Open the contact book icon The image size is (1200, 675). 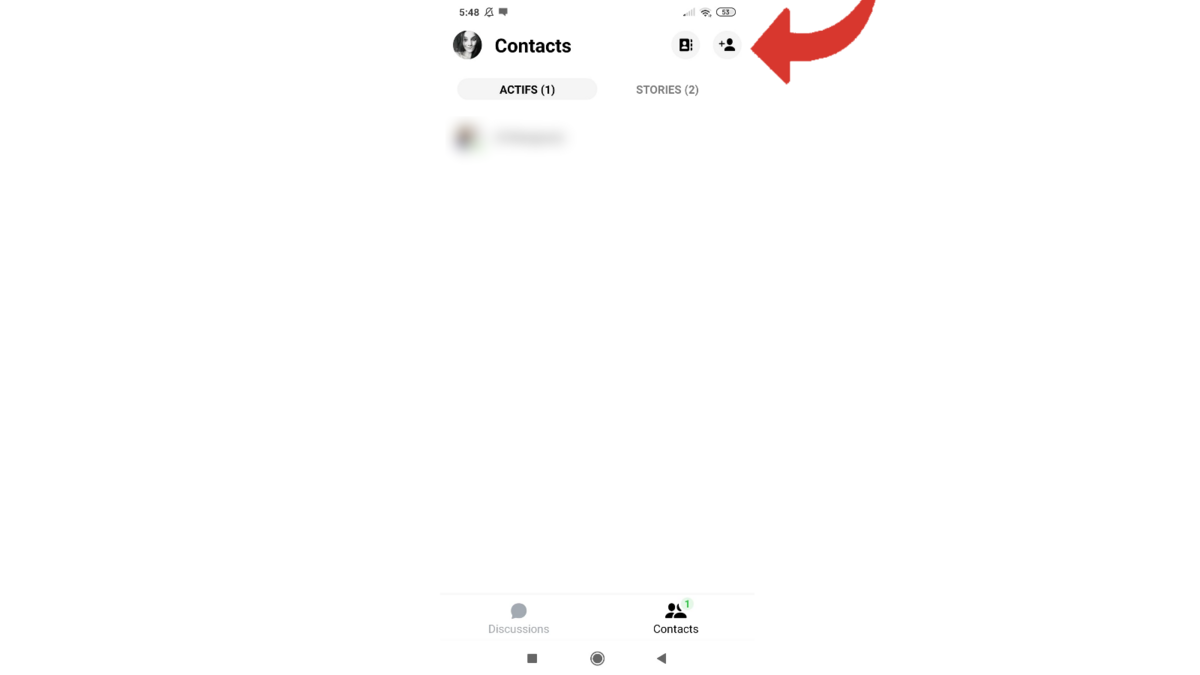[x=685, y=45]
